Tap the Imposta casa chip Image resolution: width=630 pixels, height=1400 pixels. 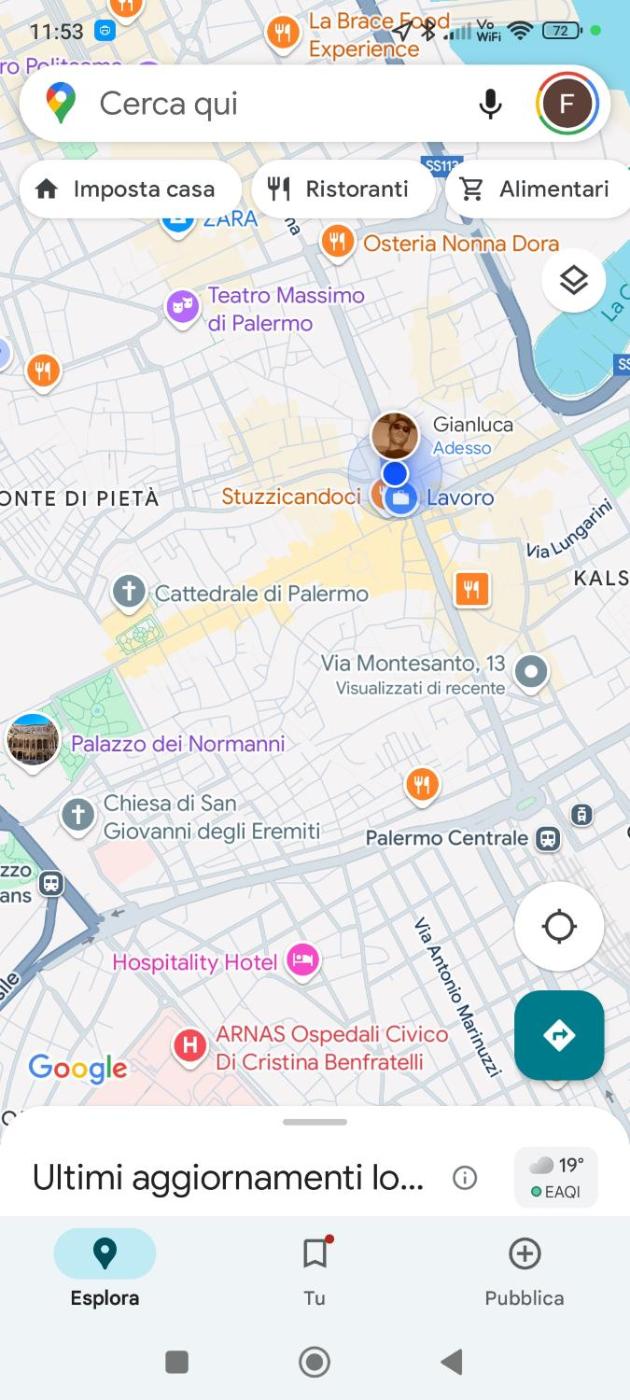[x=128, y=189]
